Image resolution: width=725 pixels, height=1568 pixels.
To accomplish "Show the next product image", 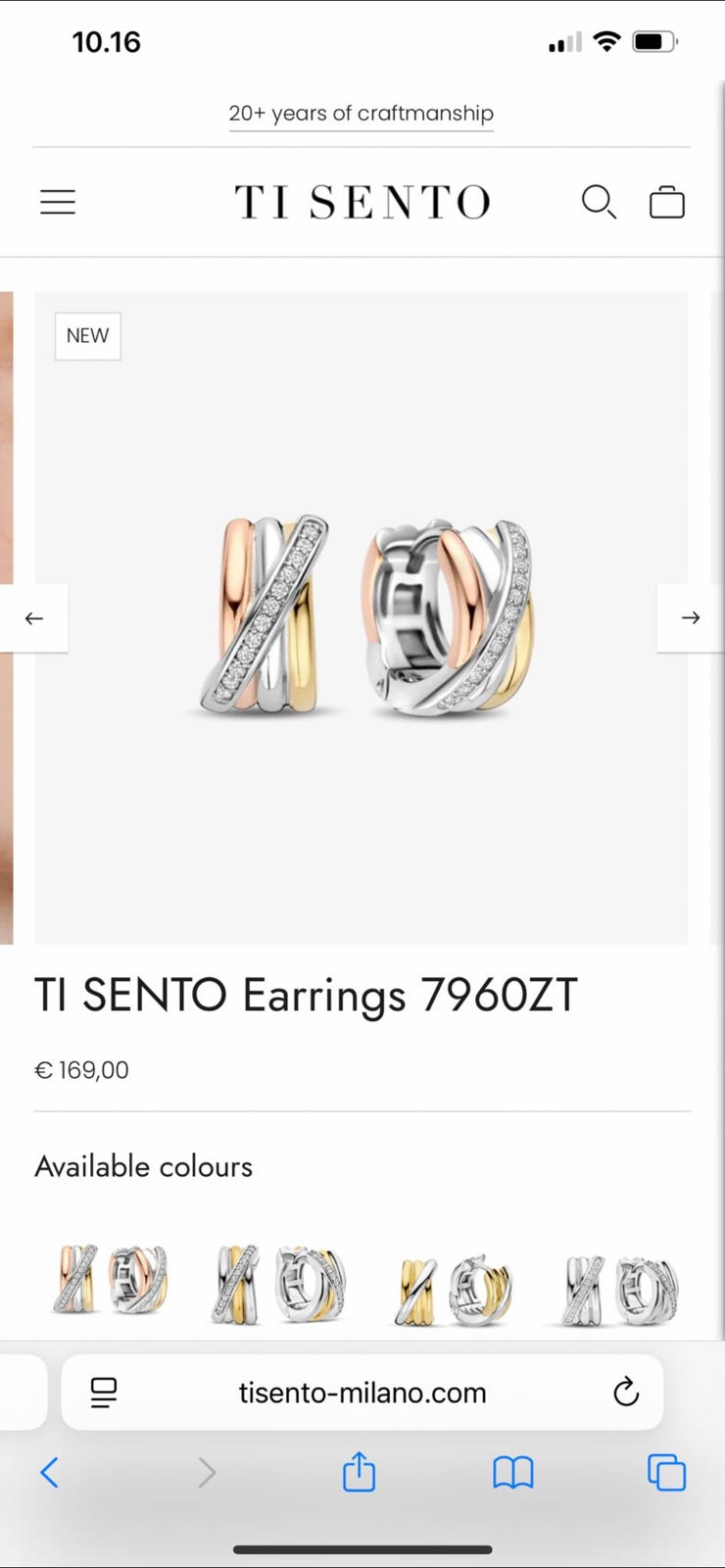I will [690, 617].
